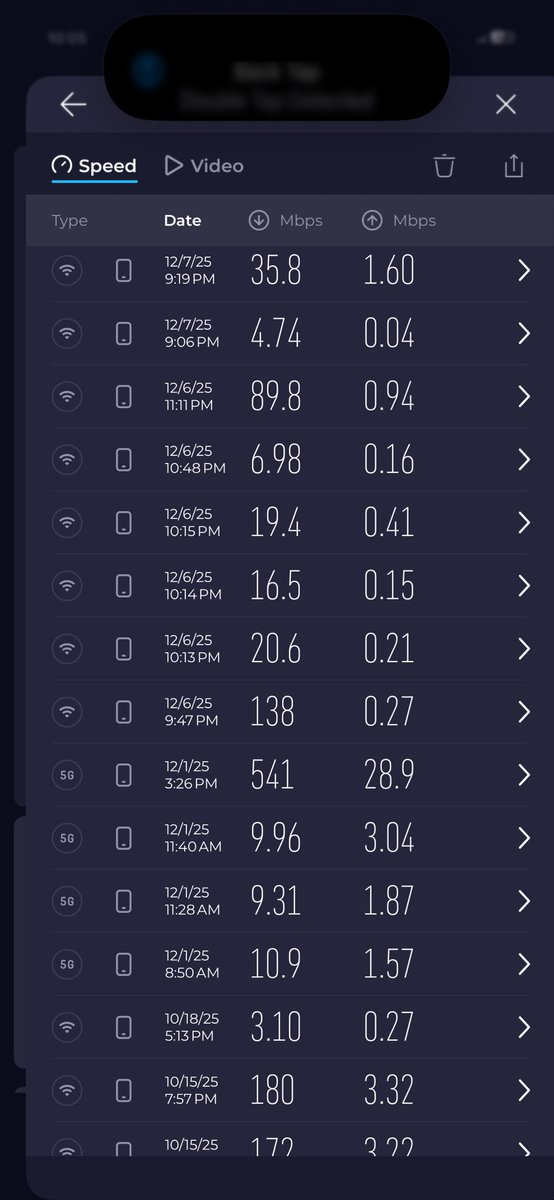This screenshot has height=1200, width=554.
Task: View the 12/1/25 8:50 AM test details
Action: [x=290, y=963]
